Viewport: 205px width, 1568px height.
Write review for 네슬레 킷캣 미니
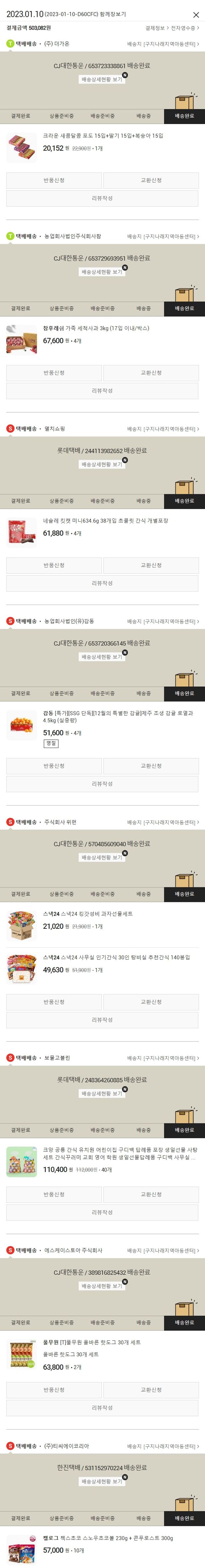click(x=102, y=583)
